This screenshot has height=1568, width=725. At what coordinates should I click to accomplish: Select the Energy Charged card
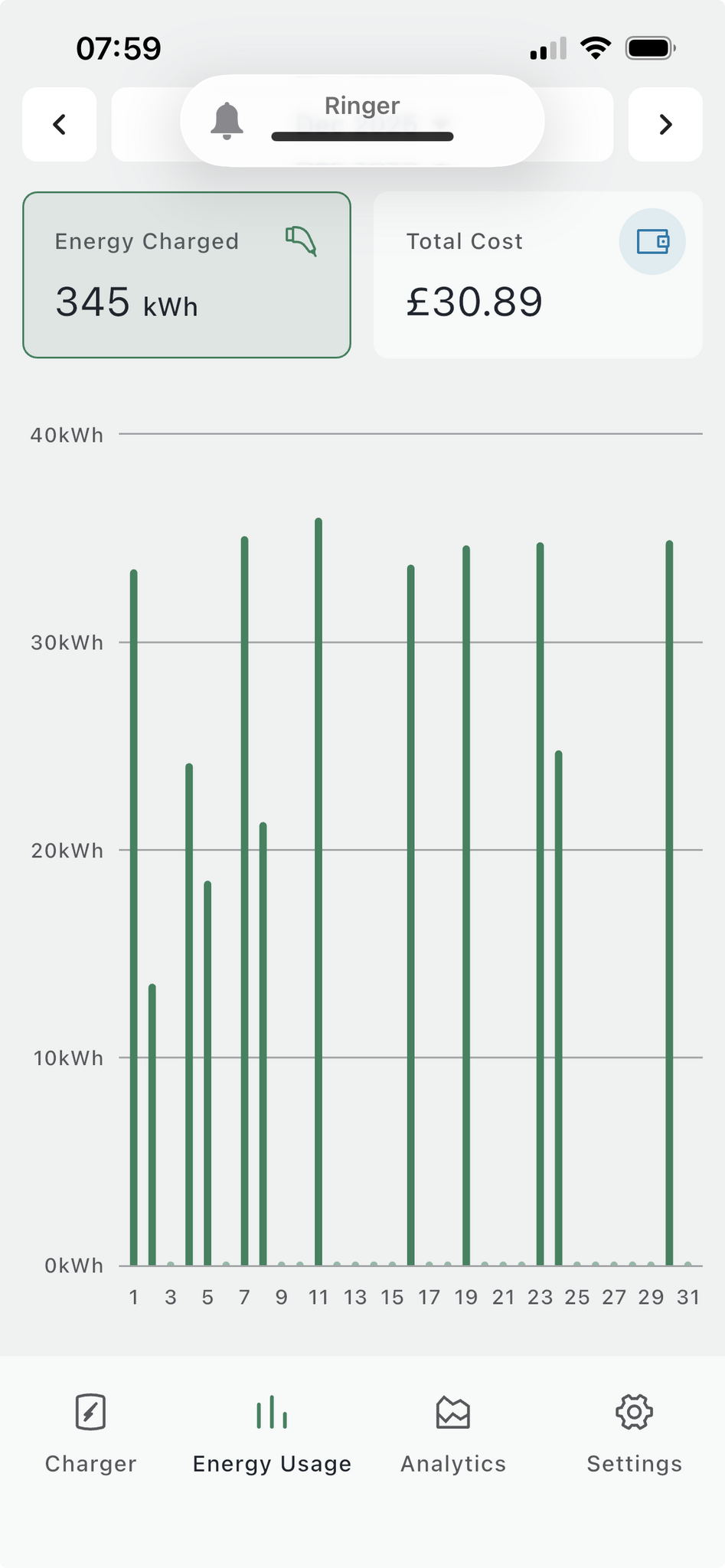(x=187, y=275)
